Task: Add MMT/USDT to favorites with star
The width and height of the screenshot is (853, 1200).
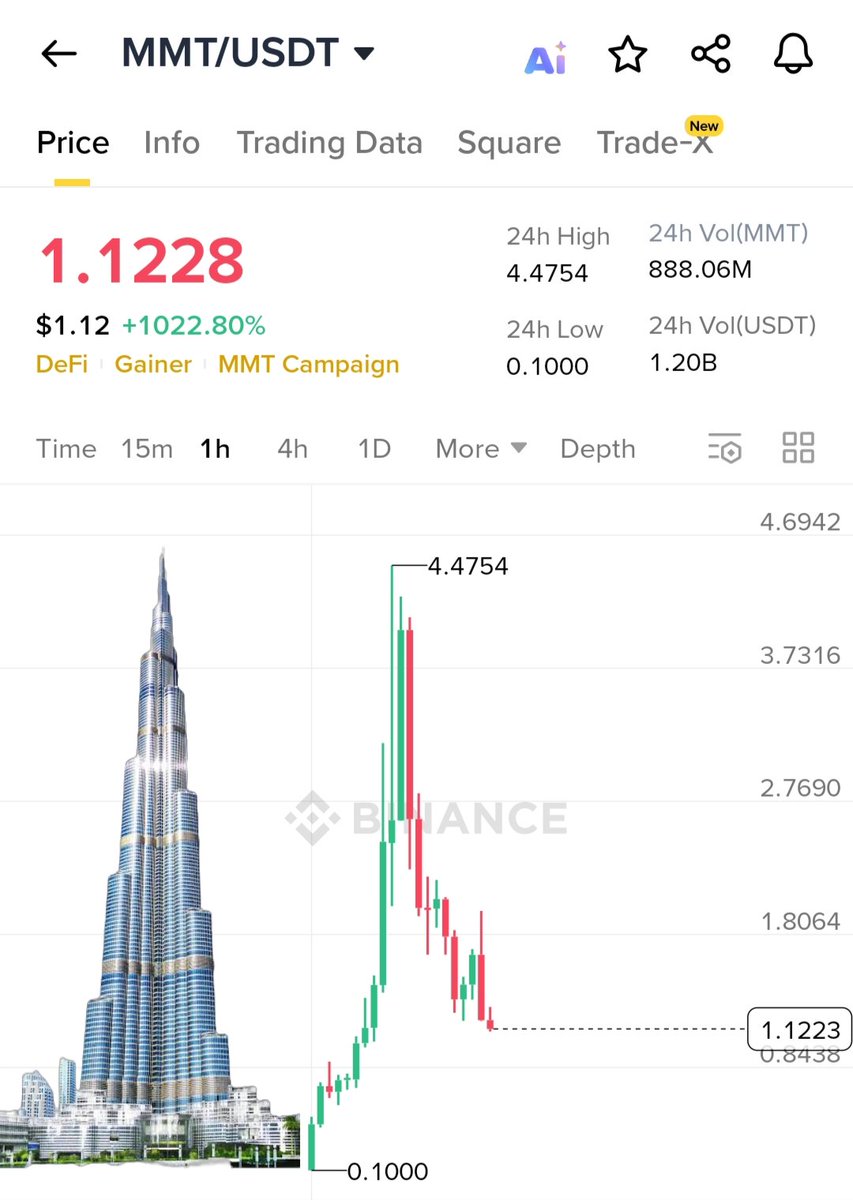Action: coord(628,55)
